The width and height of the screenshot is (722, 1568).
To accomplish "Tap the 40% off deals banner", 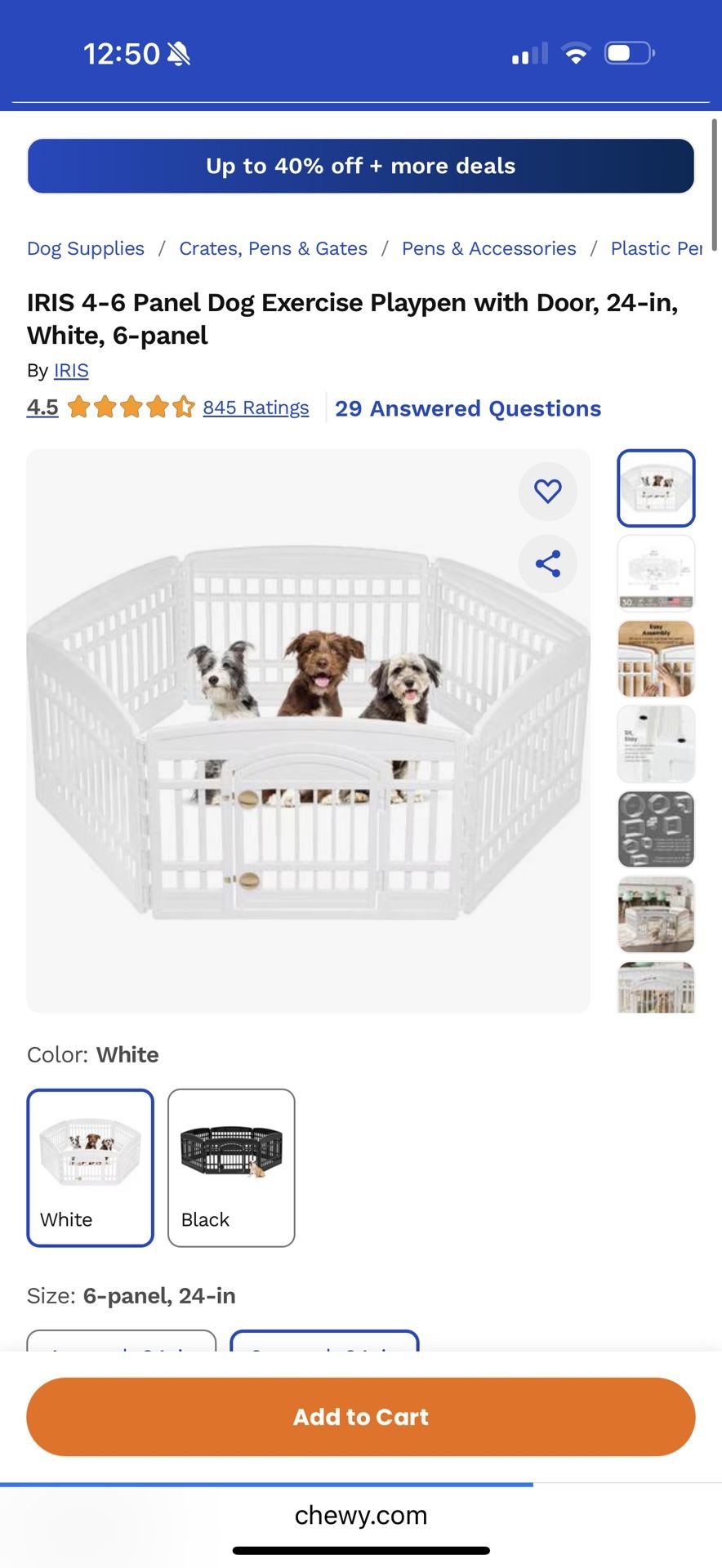I will click(360, 166).
